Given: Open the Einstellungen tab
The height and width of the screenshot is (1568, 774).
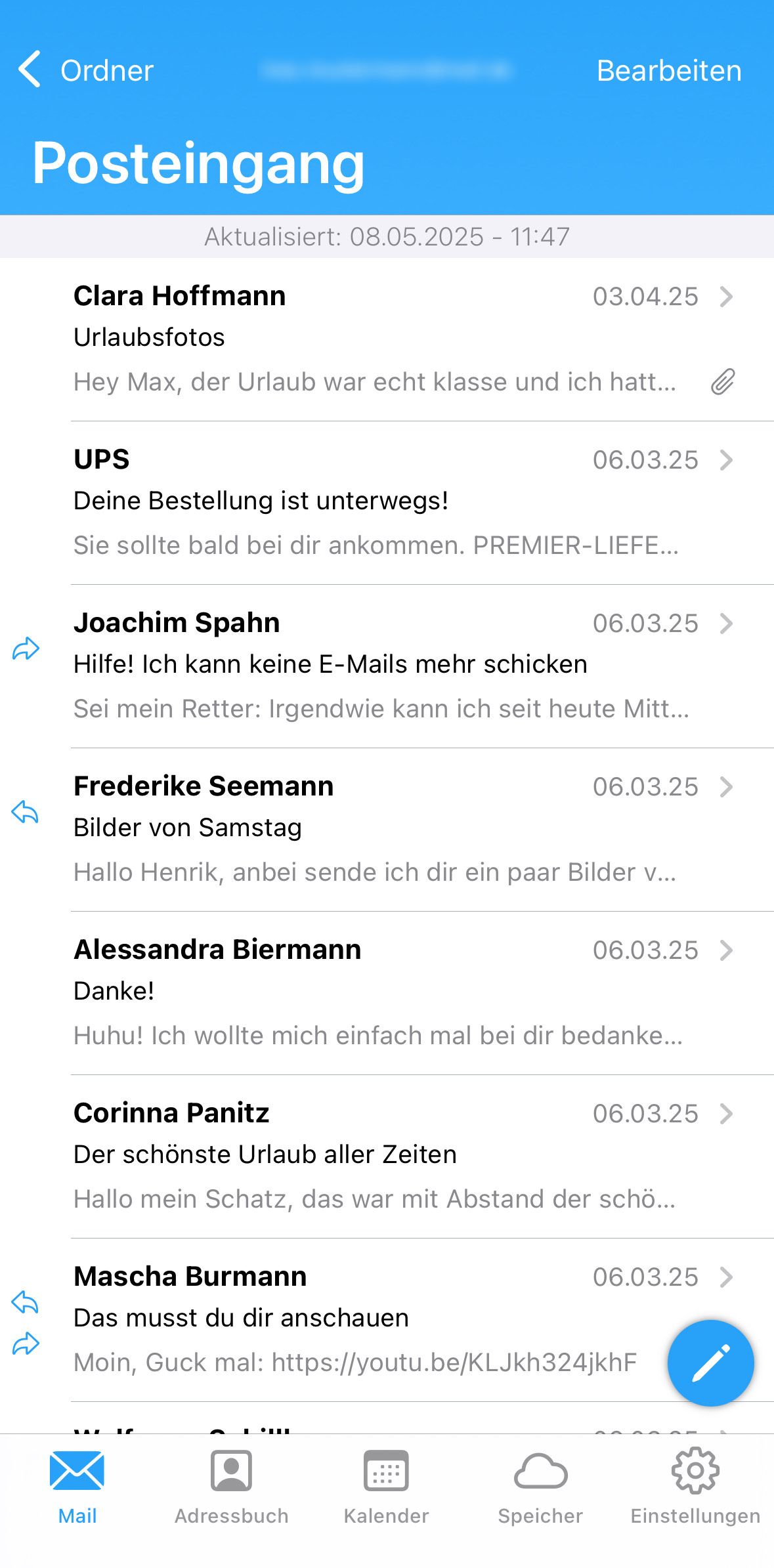Looking at the screenshot, I should pos(695,1487).
